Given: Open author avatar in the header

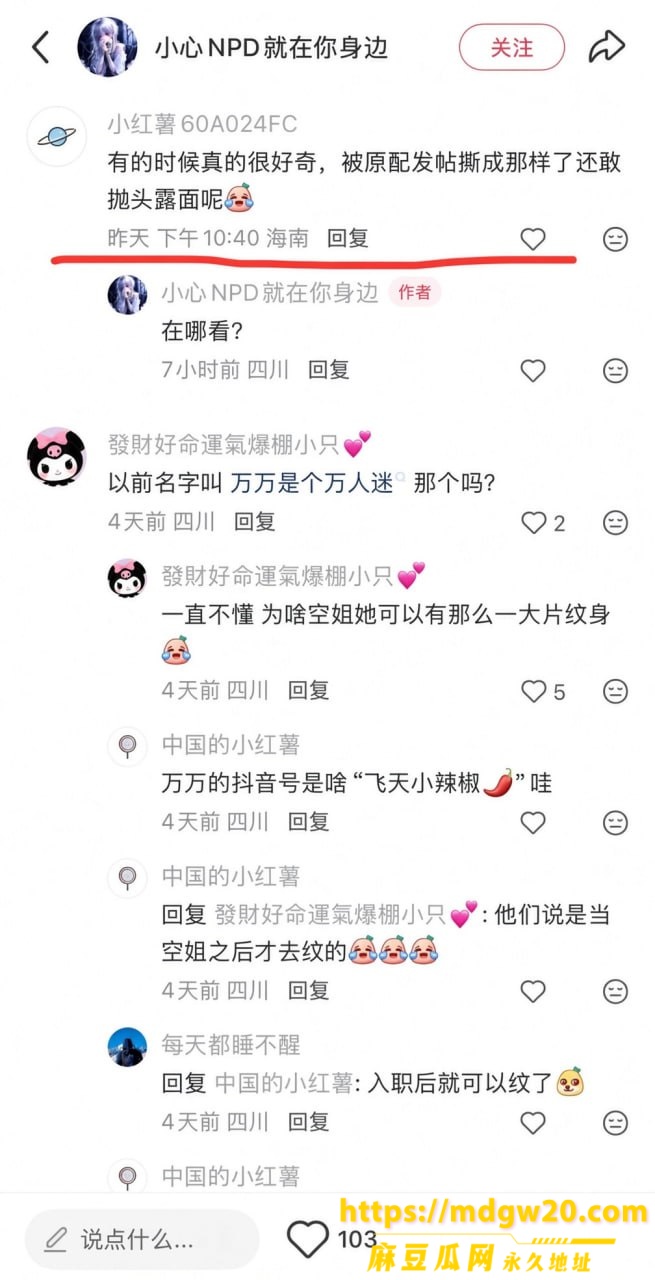Looking at the screenshot, I should coord(107,47).
